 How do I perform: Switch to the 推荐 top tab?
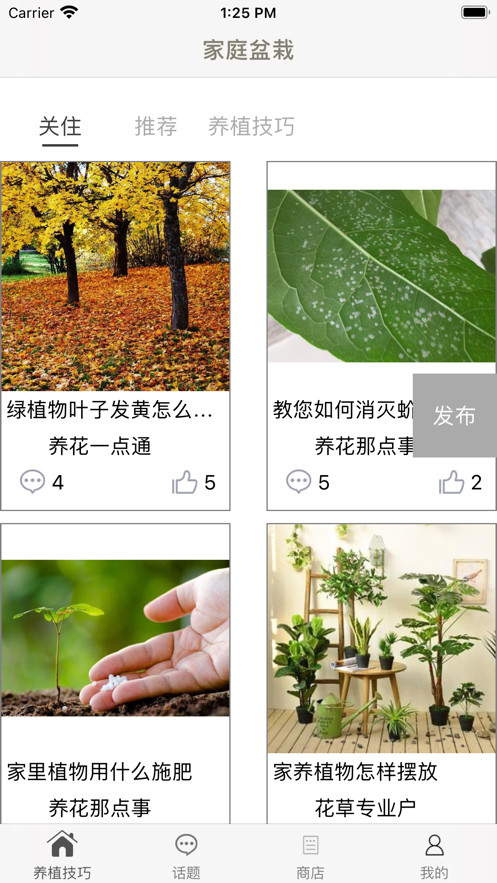155,127
